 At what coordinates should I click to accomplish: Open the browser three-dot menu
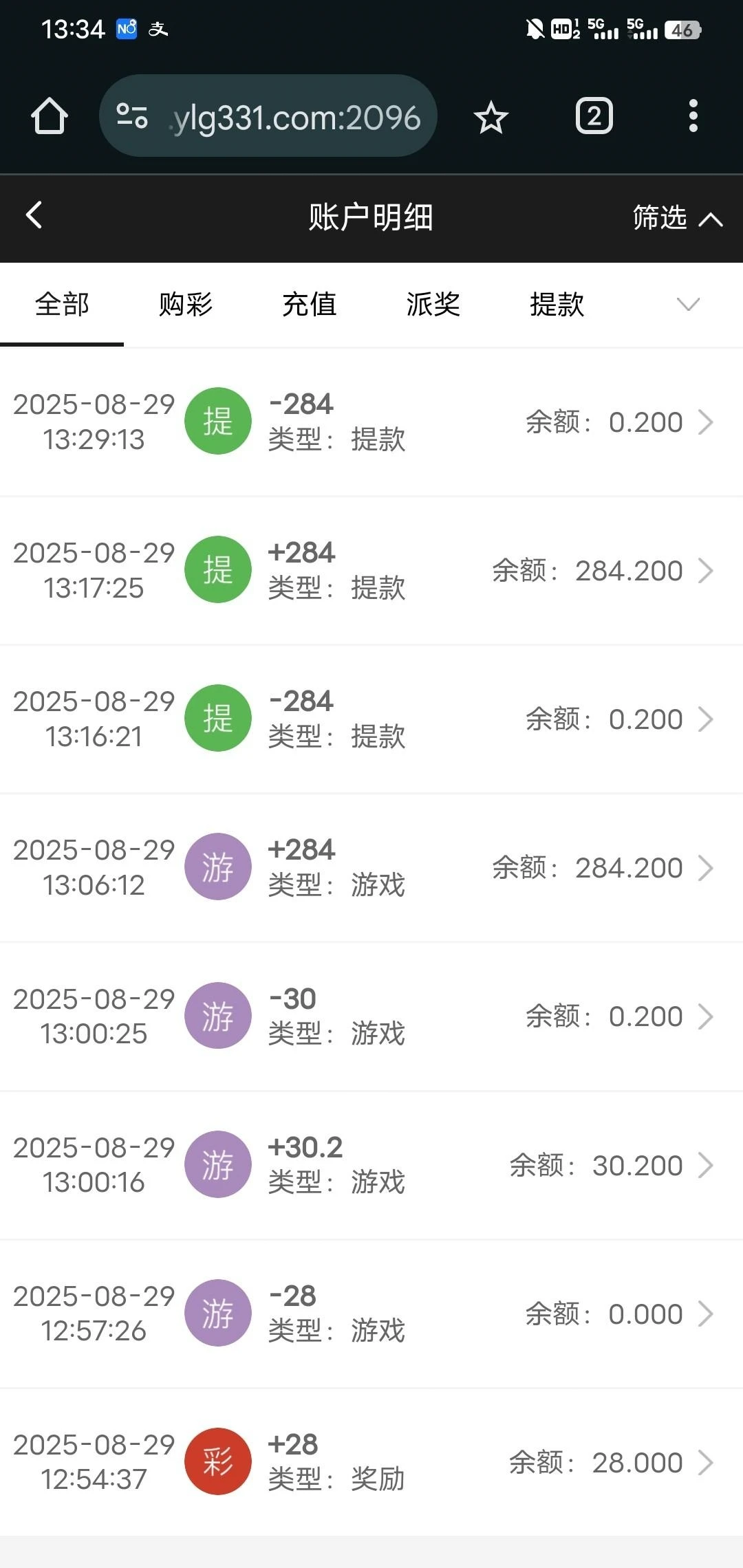[x=693, y=117]
